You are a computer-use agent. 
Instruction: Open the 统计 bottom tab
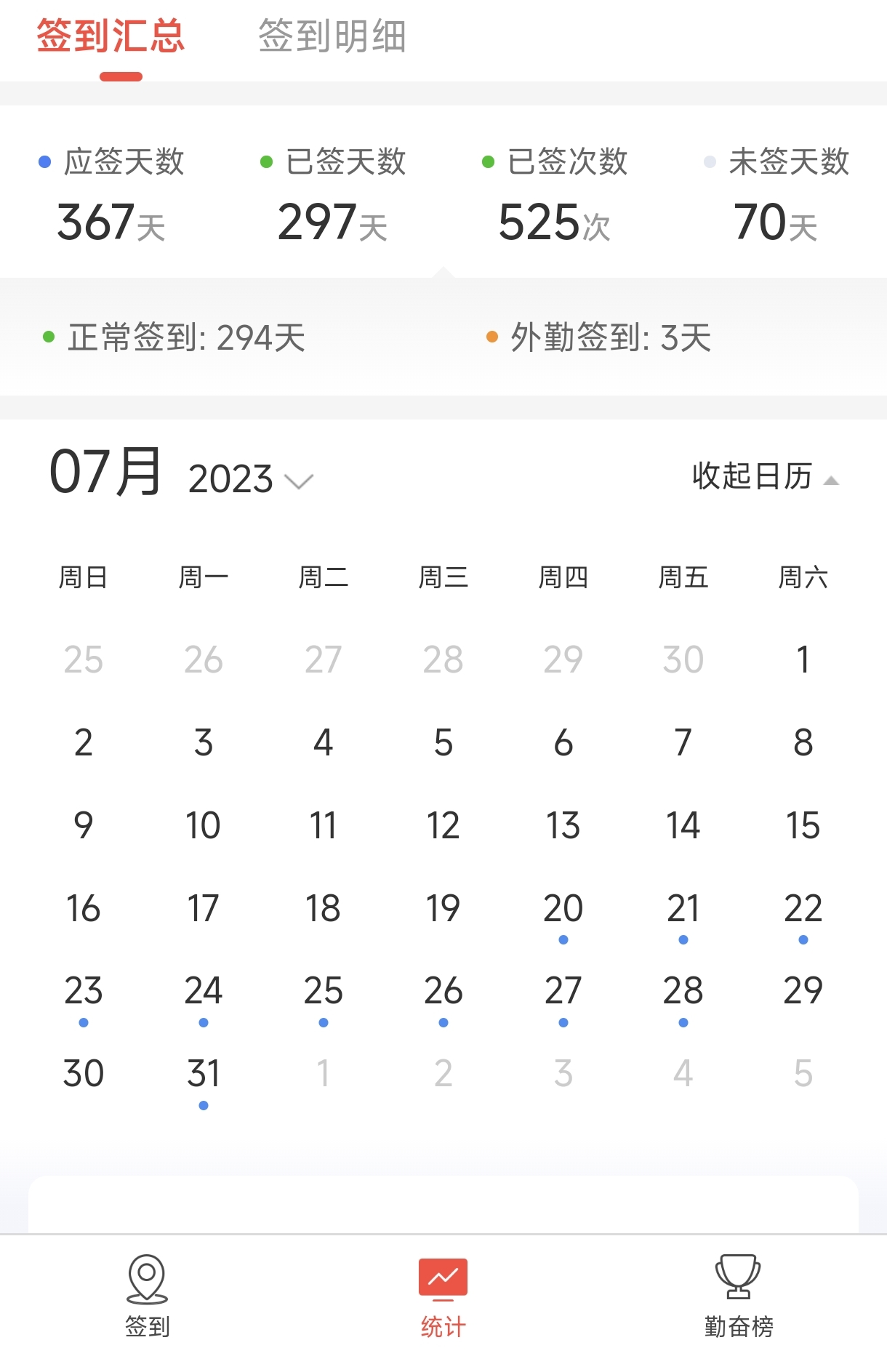click(x=443, y=1296)
